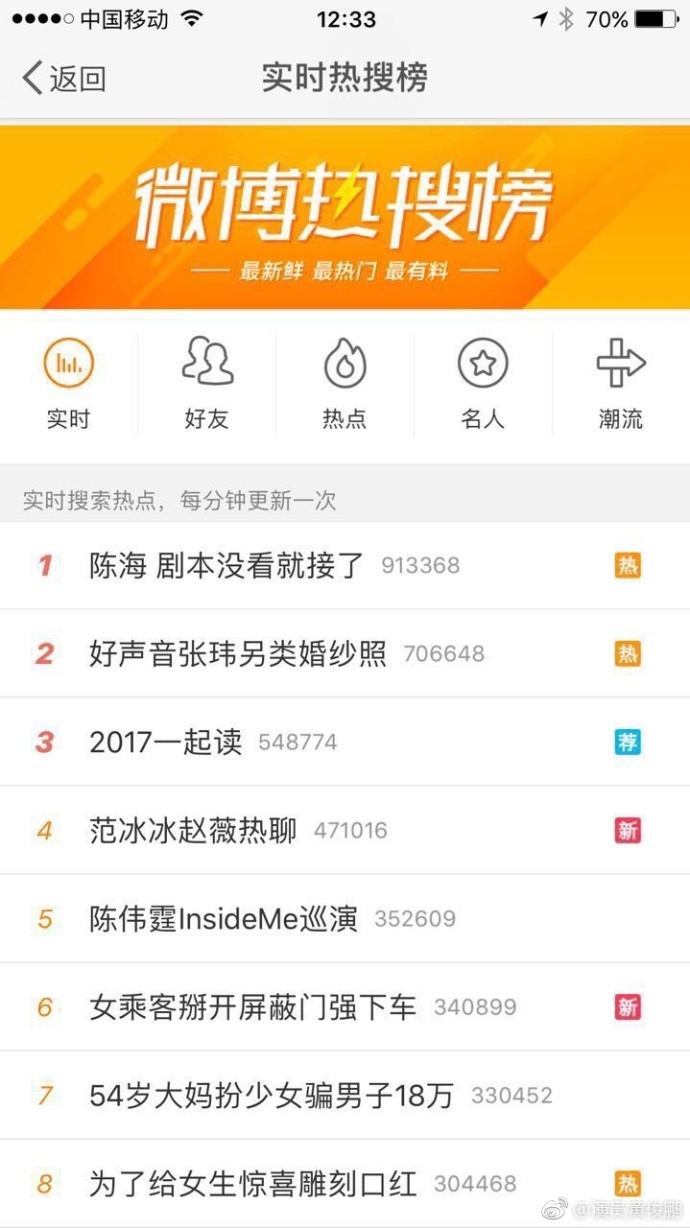
Task: Go back using the 返回 button
Action: coord(65,78)
